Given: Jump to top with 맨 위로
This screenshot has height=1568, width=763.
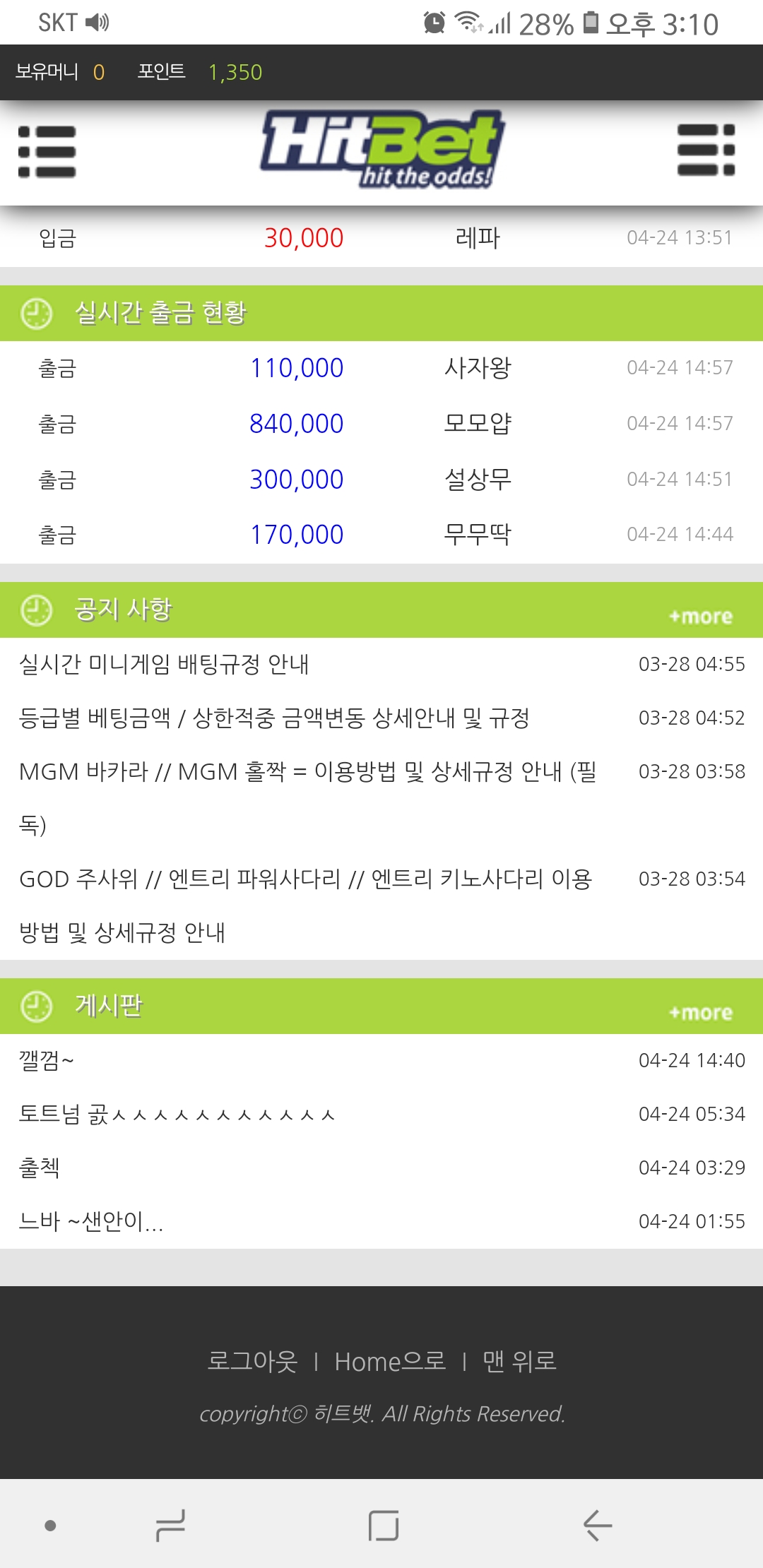Looking at the screenshot, I should [x=519, y=1361].
